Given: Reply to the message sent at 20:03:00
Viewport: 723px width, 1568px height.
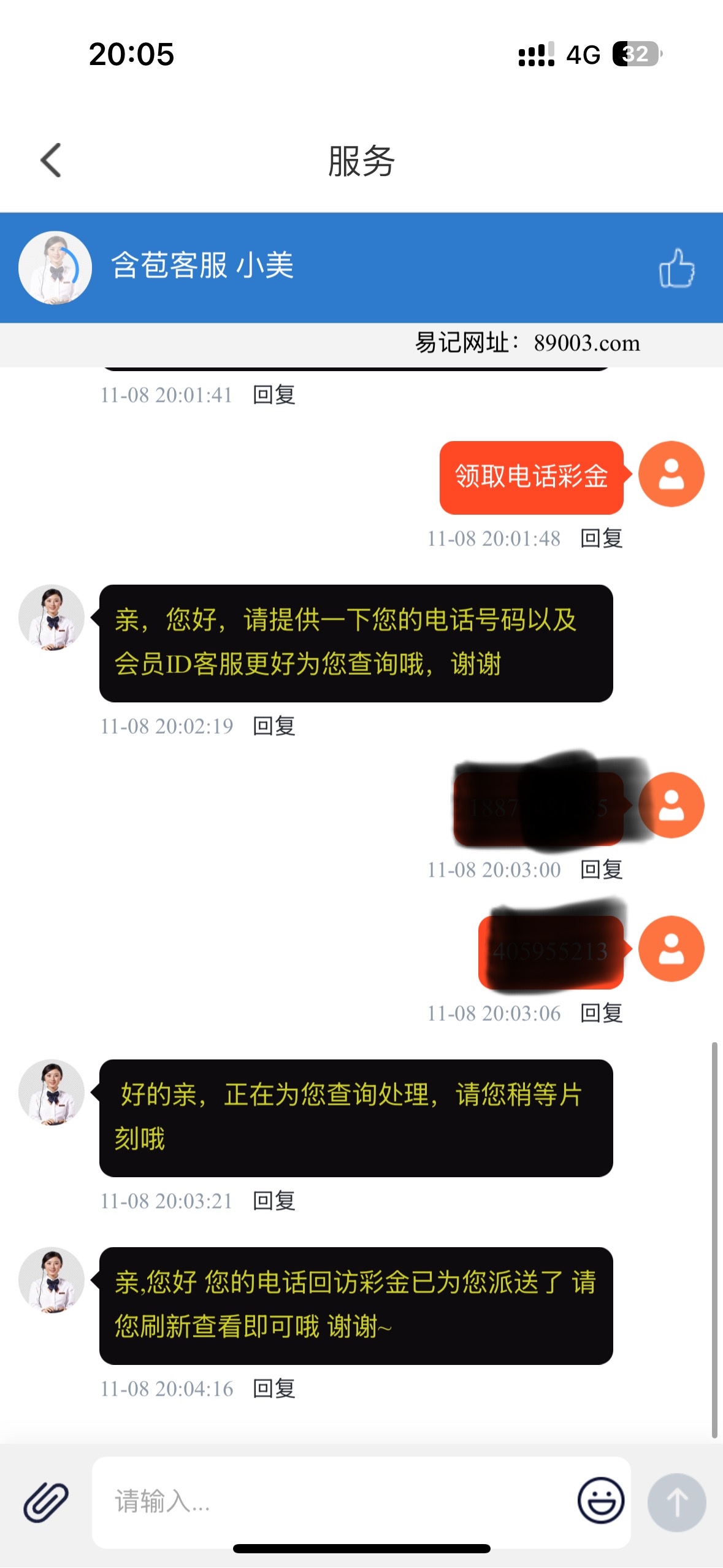Looking at the screenshot, I should click(x=601, y=870).
